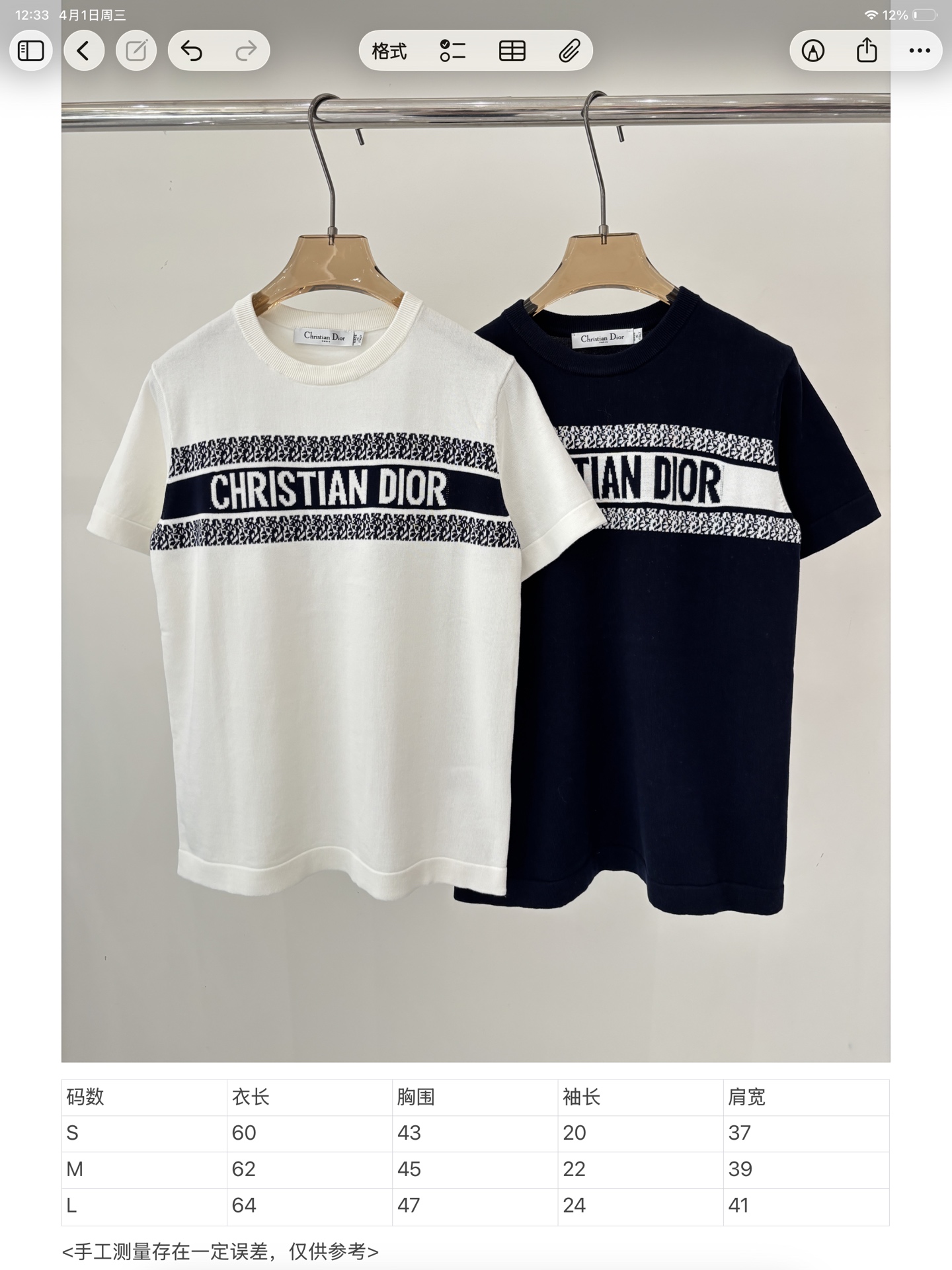The height and width of the screenshot is (1270, 952).
Task: Insert a table
Action: pos(512,51)
